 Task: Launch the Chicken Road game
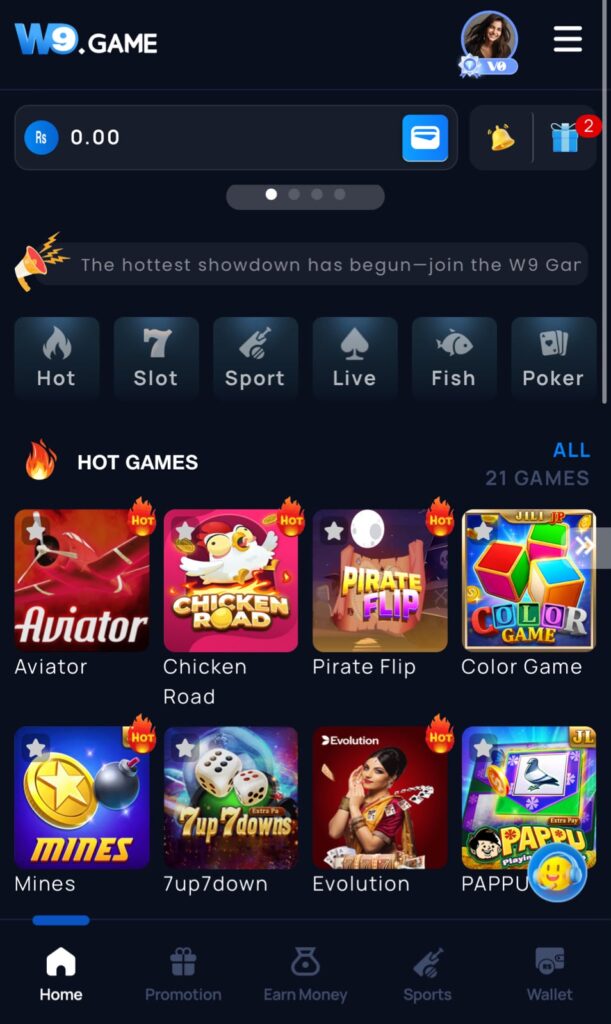[231, 581]
